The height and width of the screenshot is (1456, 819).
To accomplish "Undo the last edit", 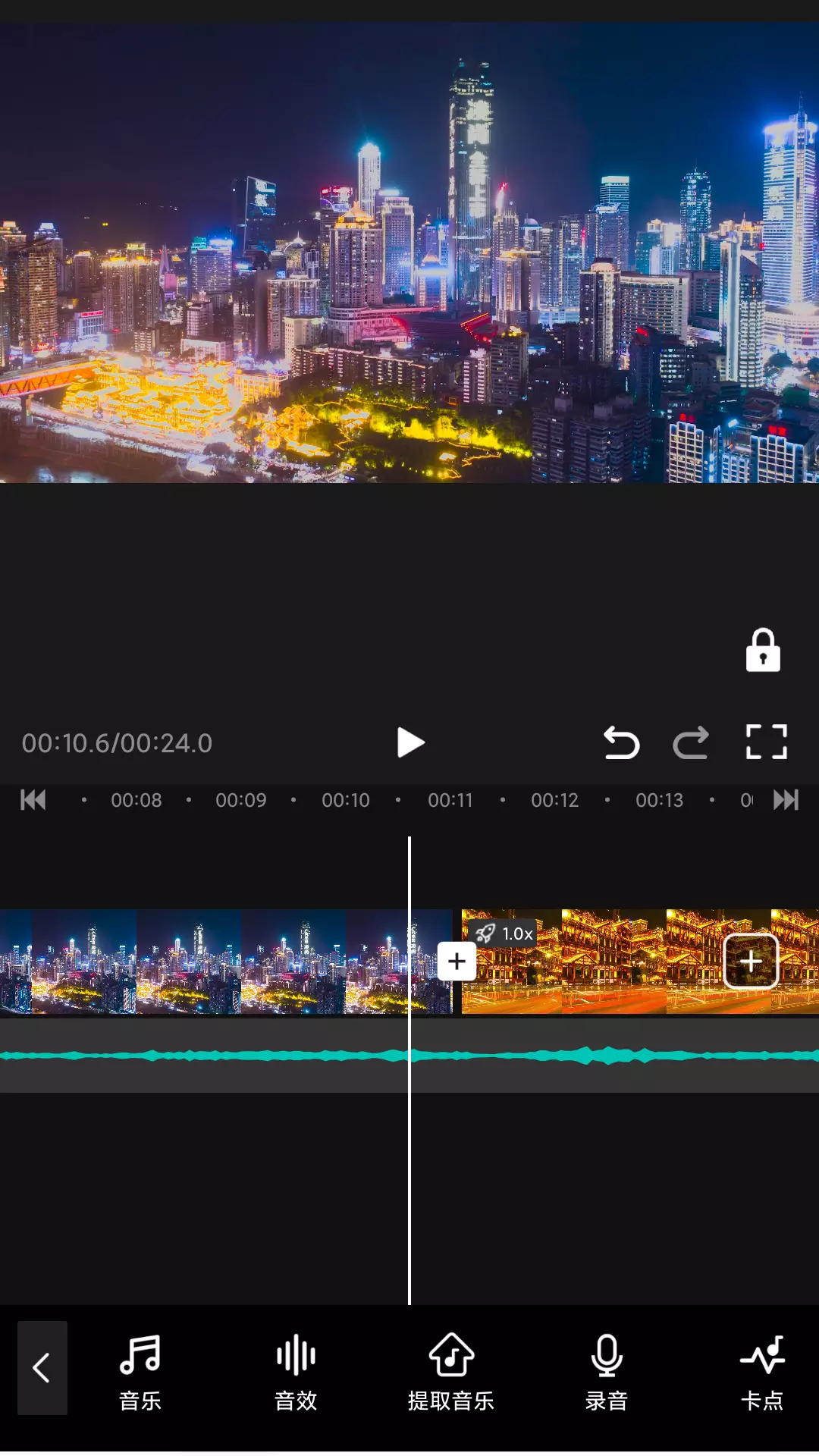I will (621, 742).
